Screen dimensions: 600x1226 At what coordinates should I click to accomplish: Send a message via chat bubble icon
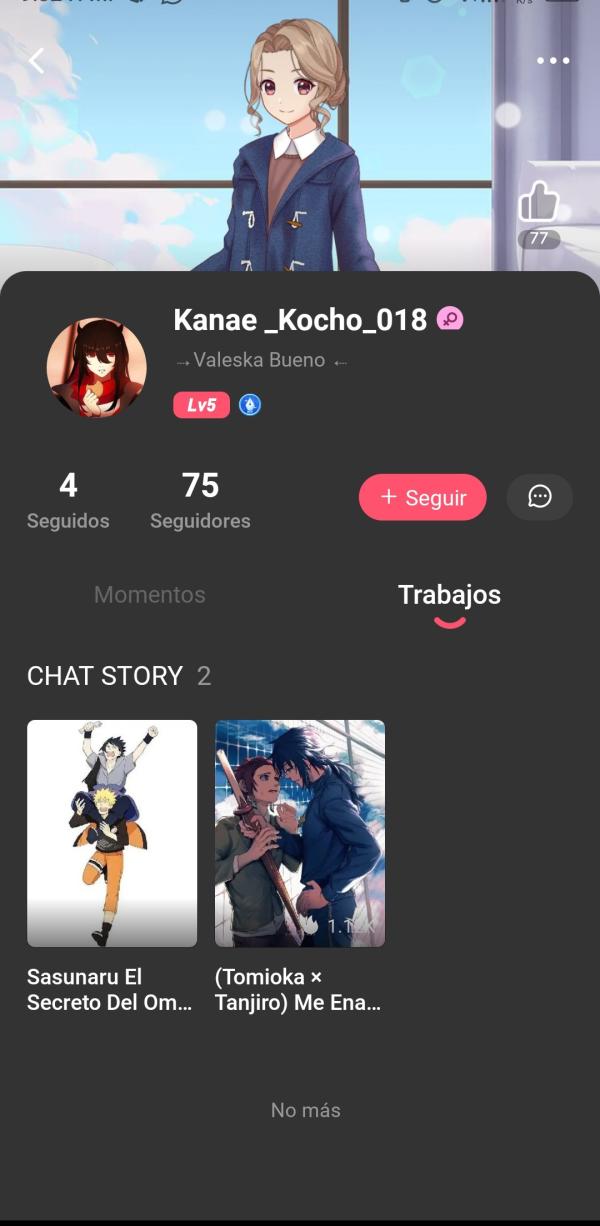pos(540,497)
